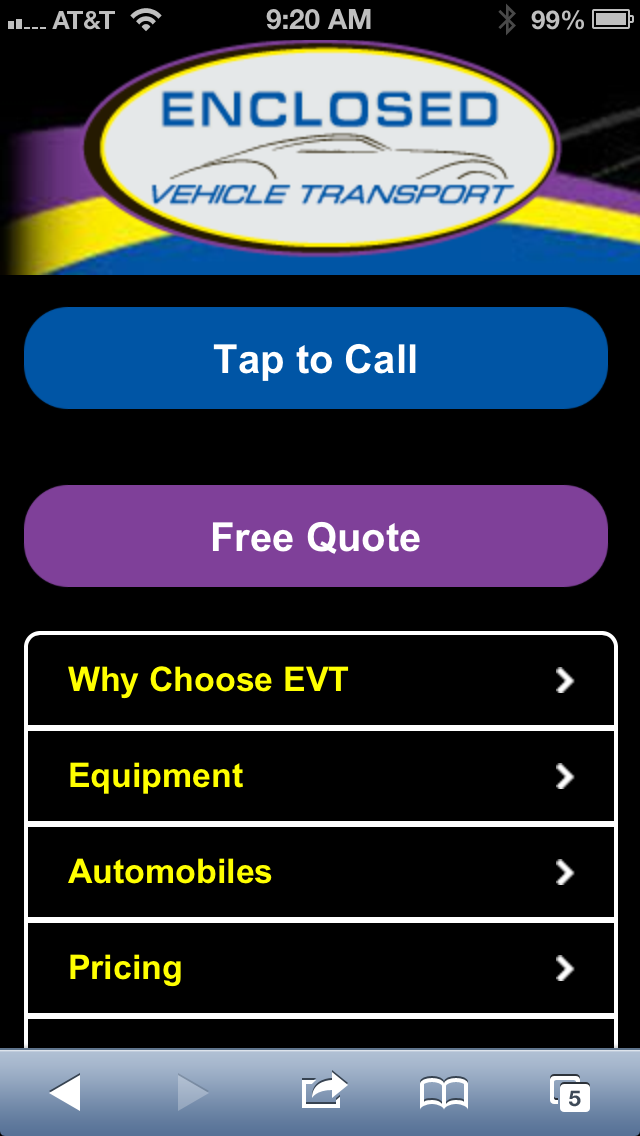This screenshot has width=640, height=1136.
Task: Request a Free Quote
Action: click(x=316, y=537)
